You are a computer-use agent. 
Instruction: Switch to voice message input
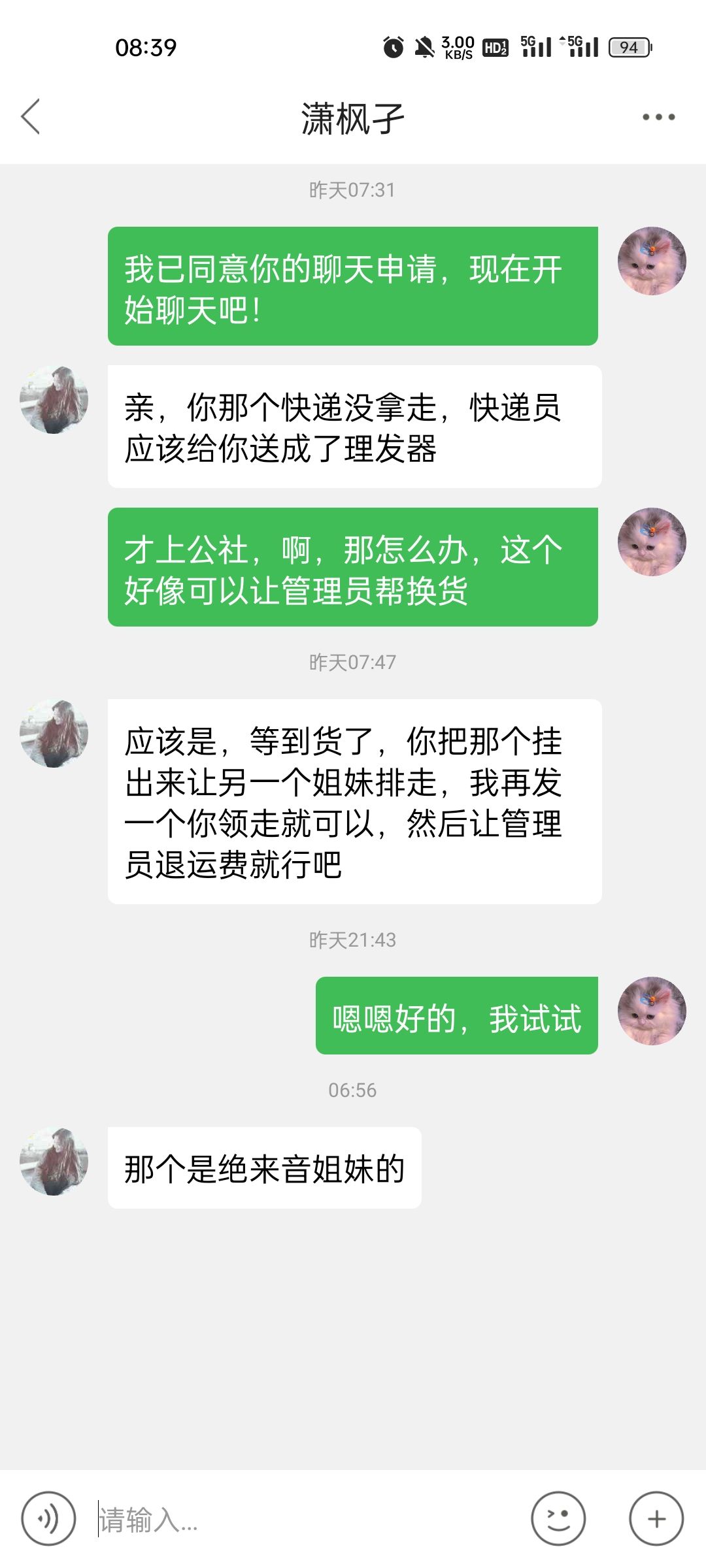pyautogui.click(x=48, y=1519)
